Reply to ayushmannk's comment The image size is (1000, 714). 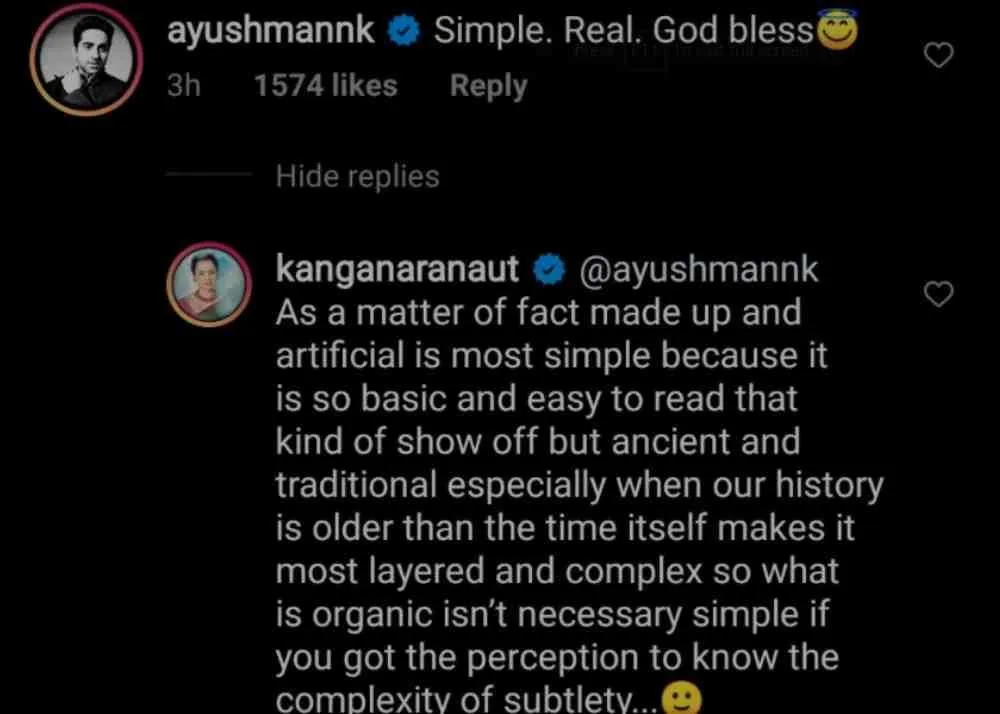488,86
